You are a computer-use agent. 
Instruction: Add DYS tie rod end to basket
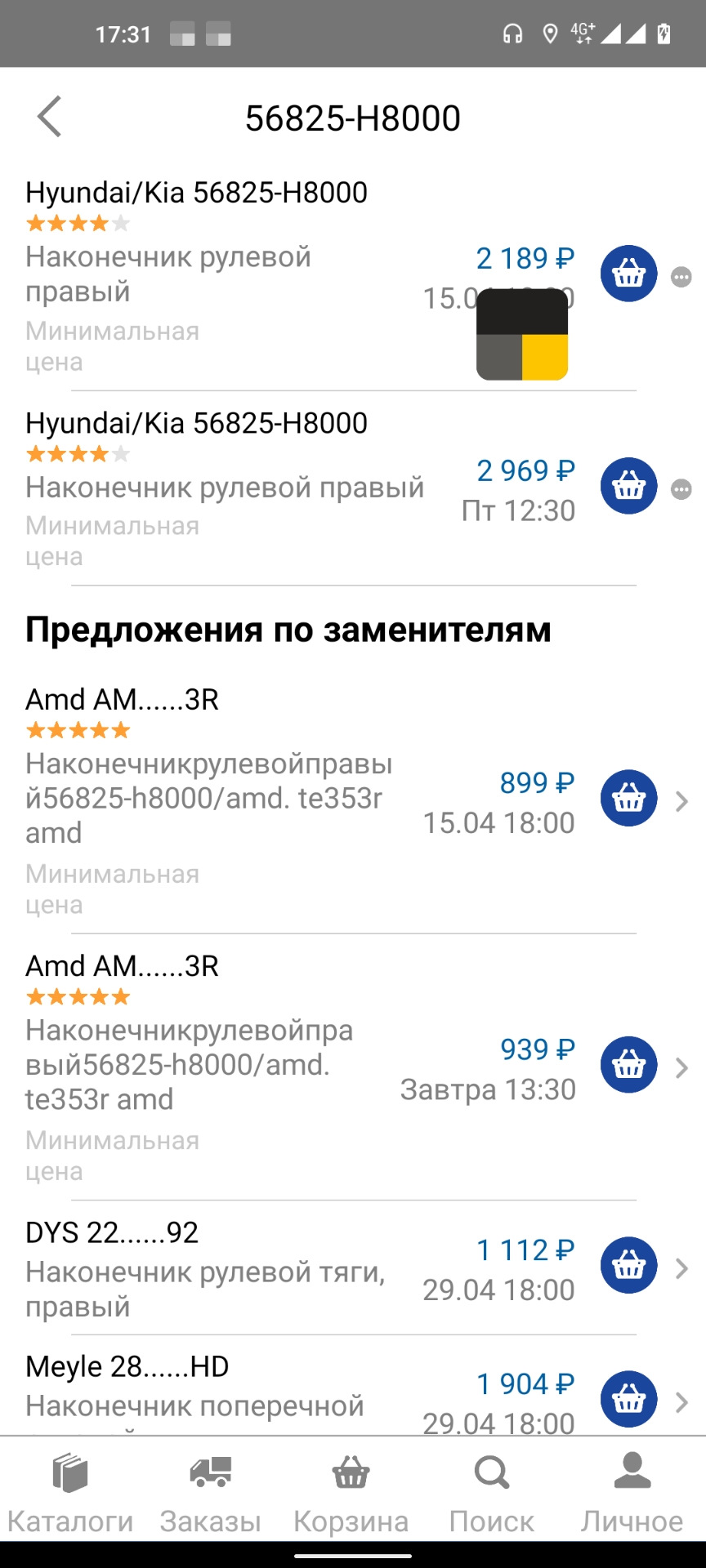pyautogui.click(x=628, y=1263)
